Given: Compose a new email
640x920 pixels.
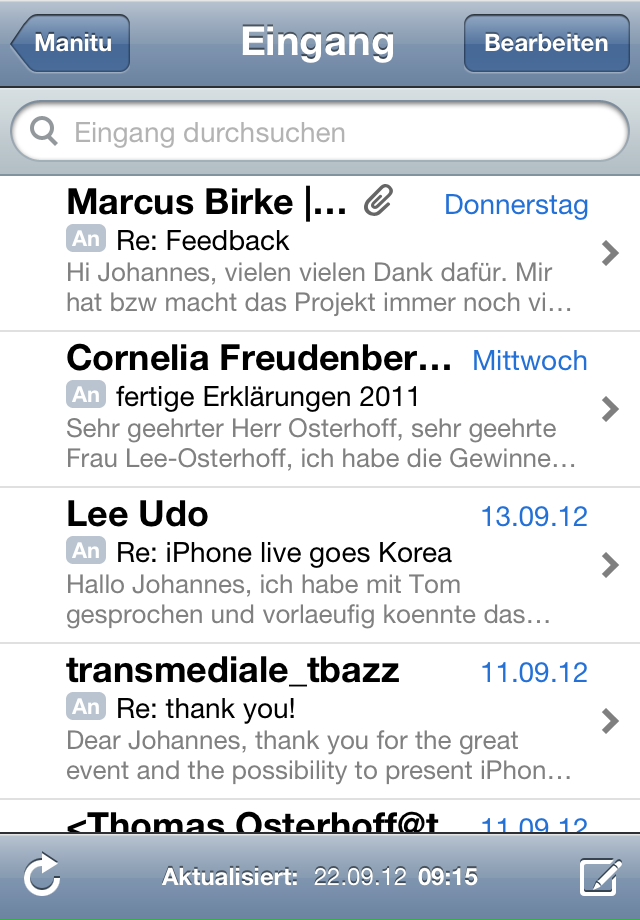Looking at the screenshot, I should pos(600,877).
